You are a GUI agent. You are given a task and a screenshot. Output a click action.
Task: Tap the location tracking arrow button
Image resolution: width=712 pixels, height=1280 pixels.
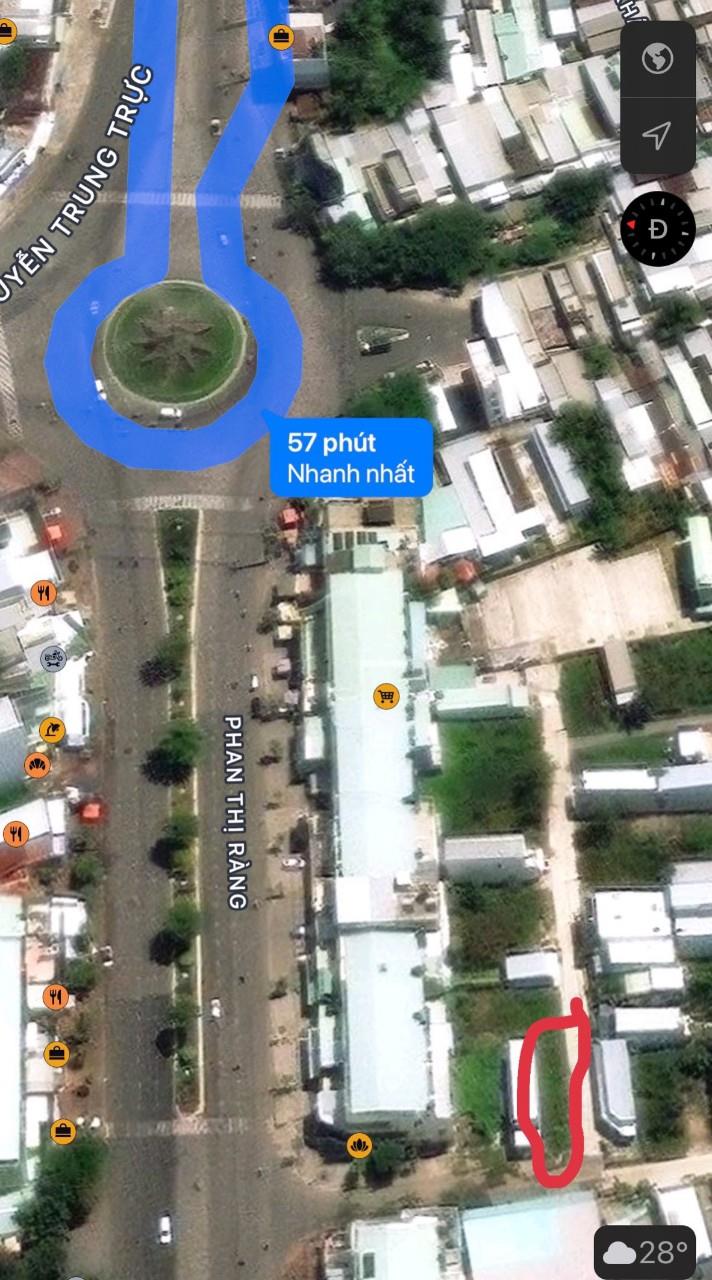[657, 135]
